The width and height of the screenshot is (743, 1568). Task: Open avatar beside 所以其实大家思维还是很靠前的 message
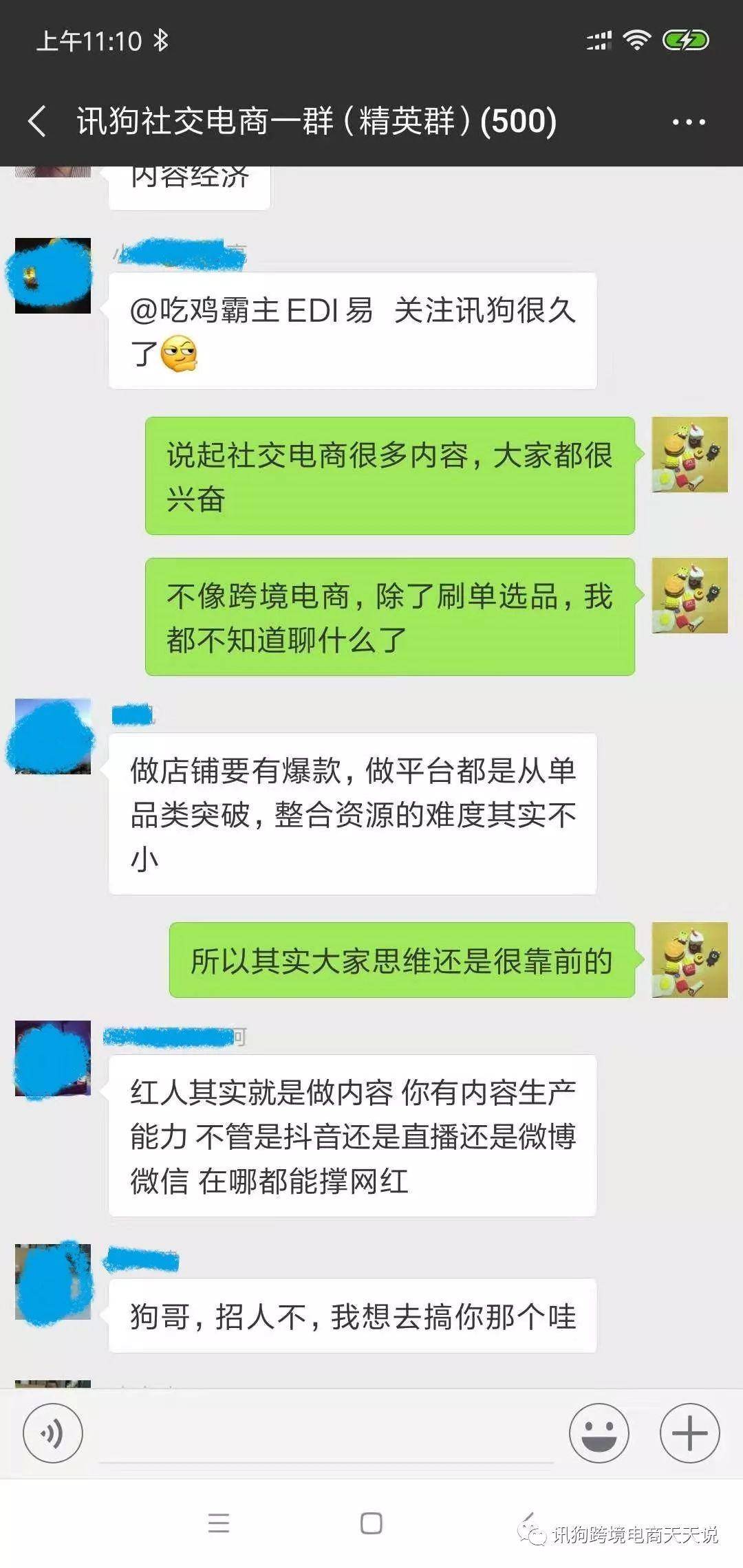pos(689,959)
